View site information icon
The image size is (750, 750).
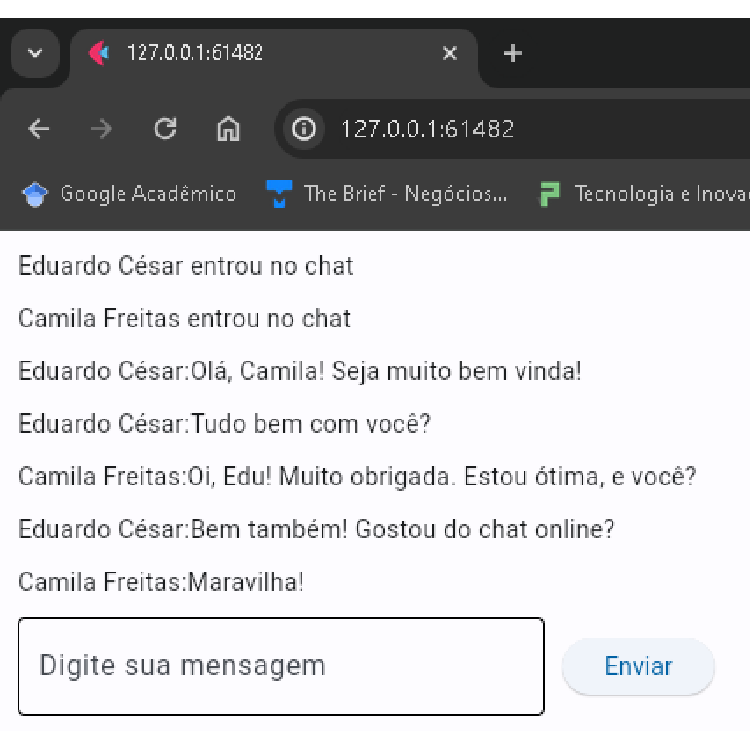click(x=304, y=129)
